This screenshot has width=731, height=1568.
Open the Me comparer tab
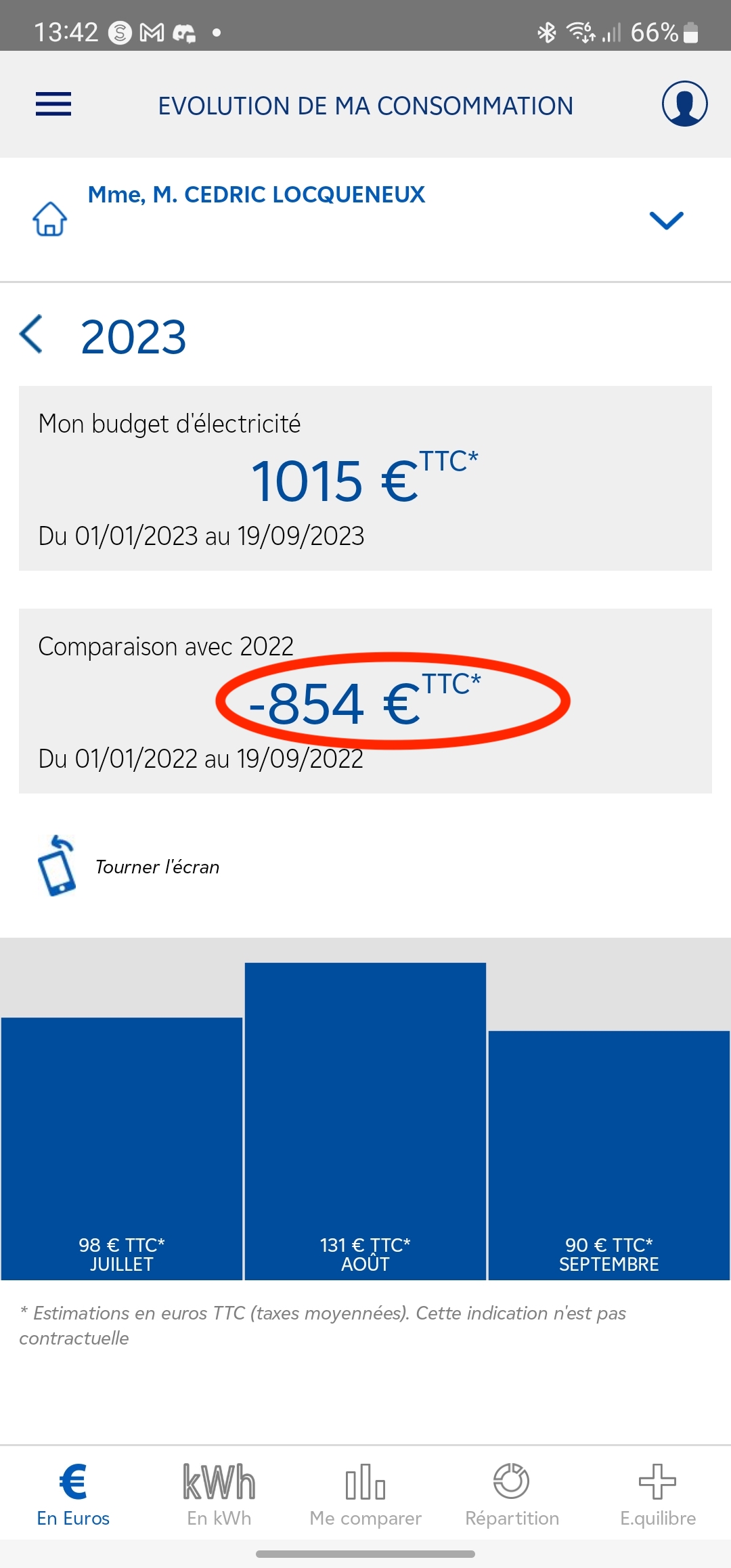[365, 1495]
